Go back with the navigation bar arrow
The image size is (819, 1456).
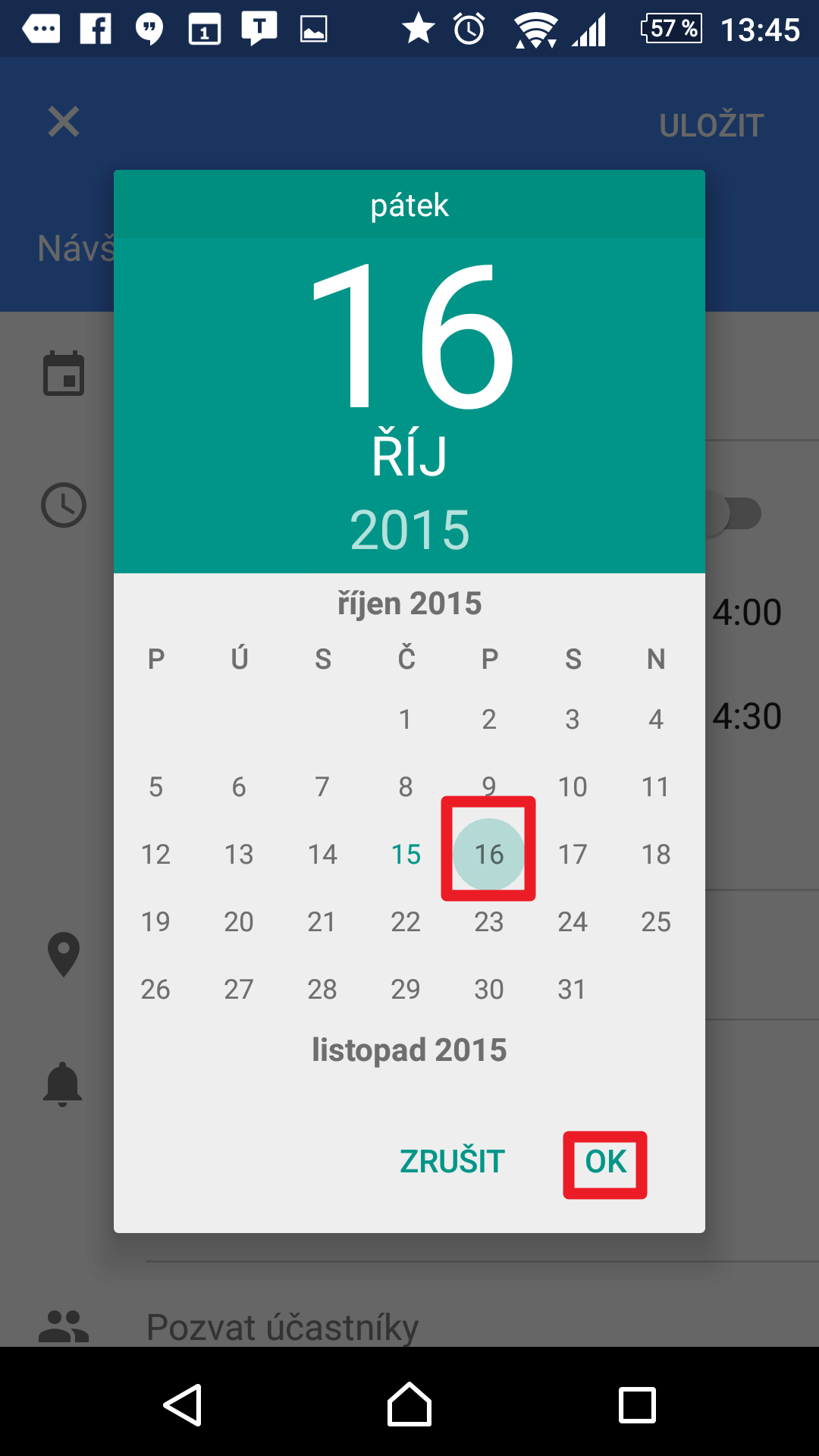(x=183, y=1405)
